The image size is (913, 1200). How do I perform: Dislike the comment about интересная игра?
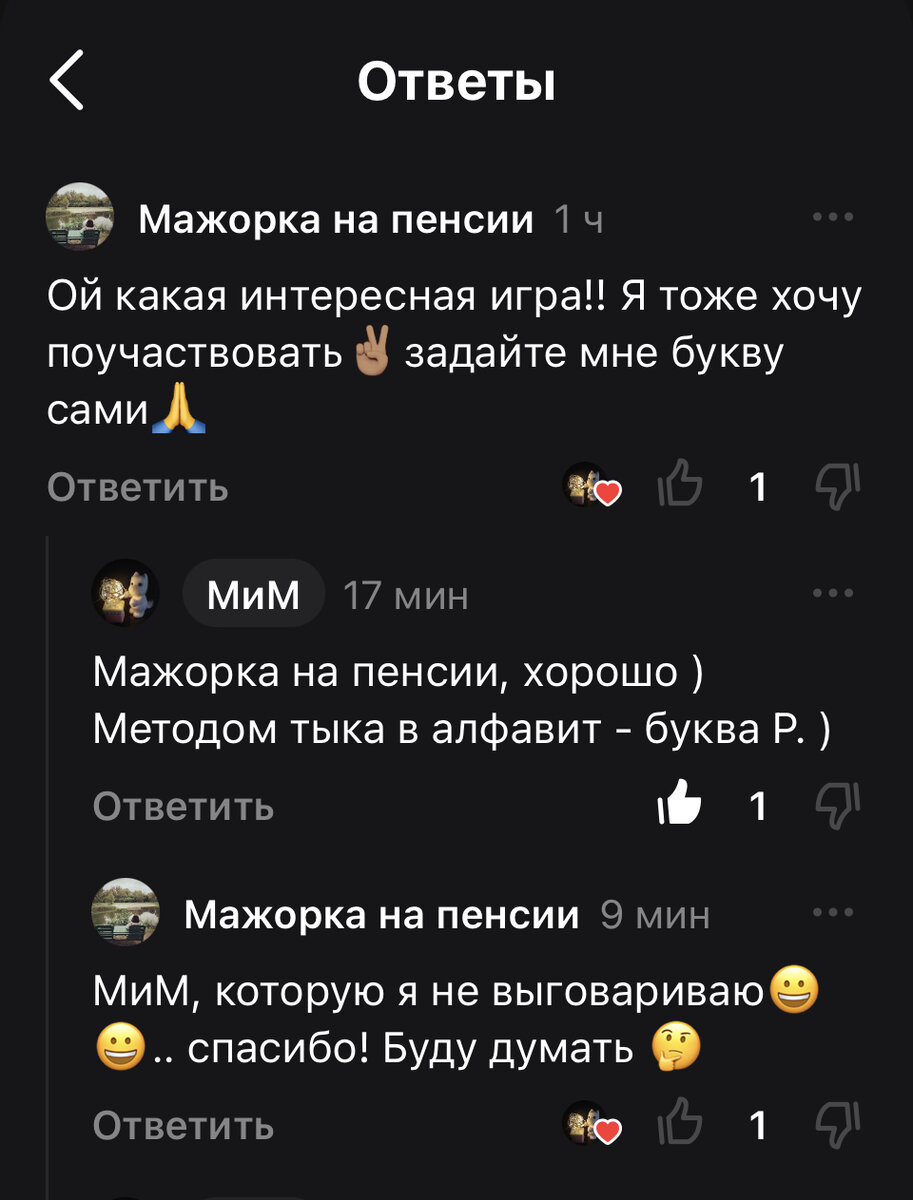click(837, 487)
